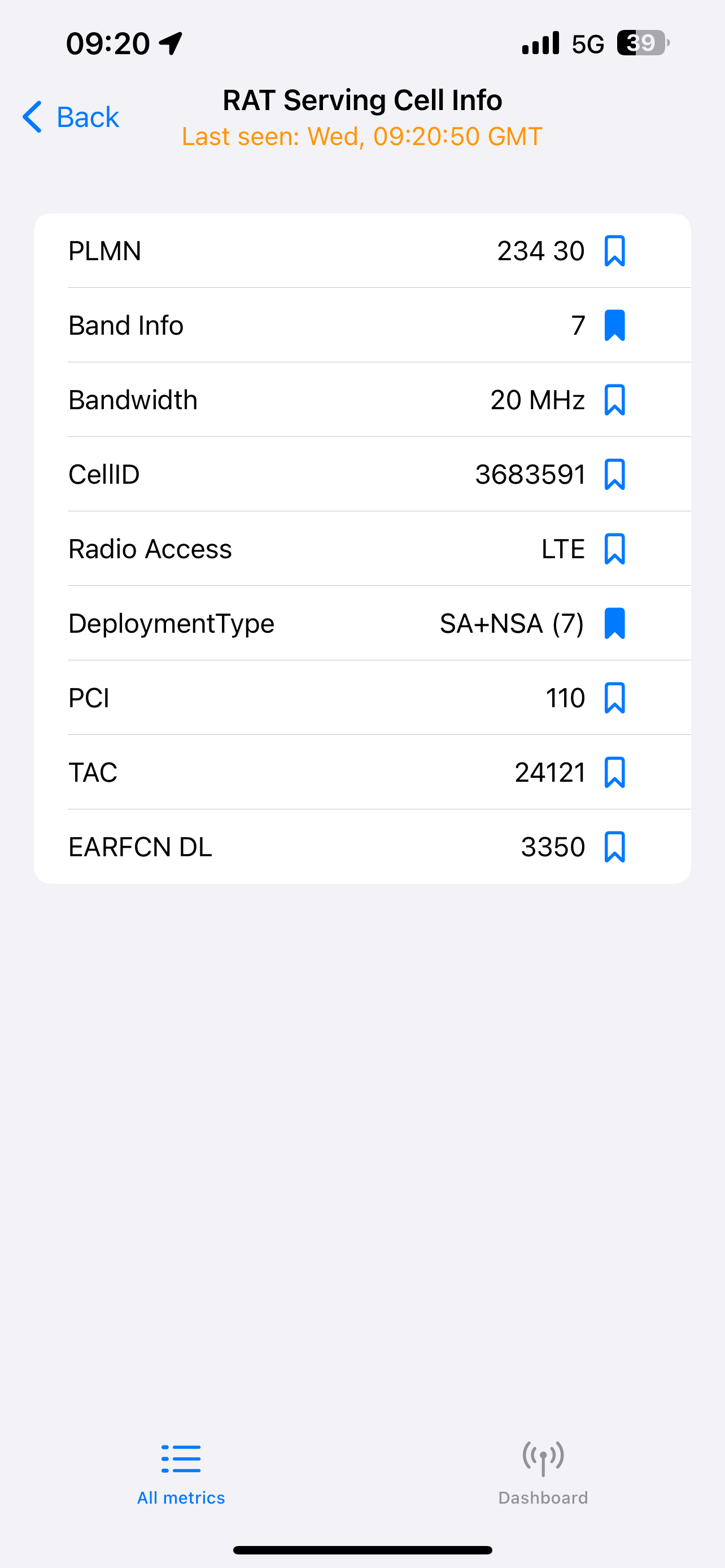Bookmark the Radio Access metric

pyautogui.click(x=614, y=549)
